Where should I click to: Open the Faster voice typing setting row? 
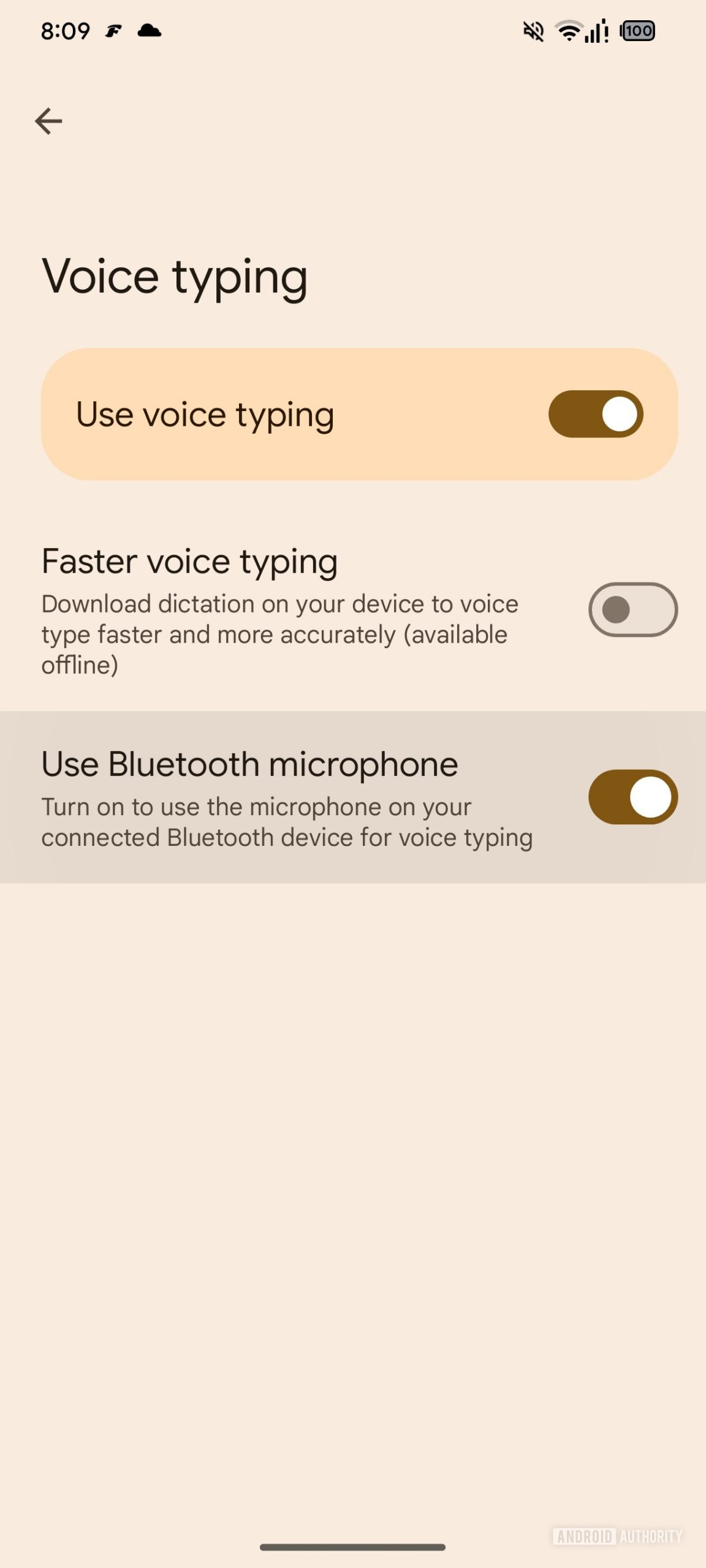(x=276, y=609)
